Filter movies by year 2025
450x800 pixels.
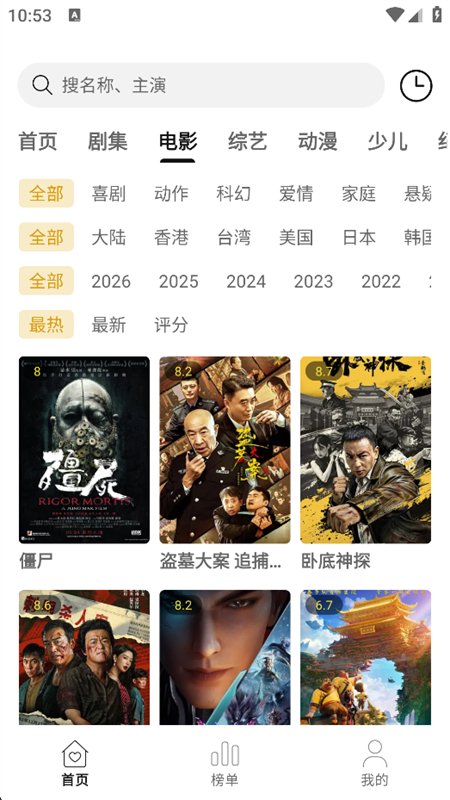pos(179,281)
